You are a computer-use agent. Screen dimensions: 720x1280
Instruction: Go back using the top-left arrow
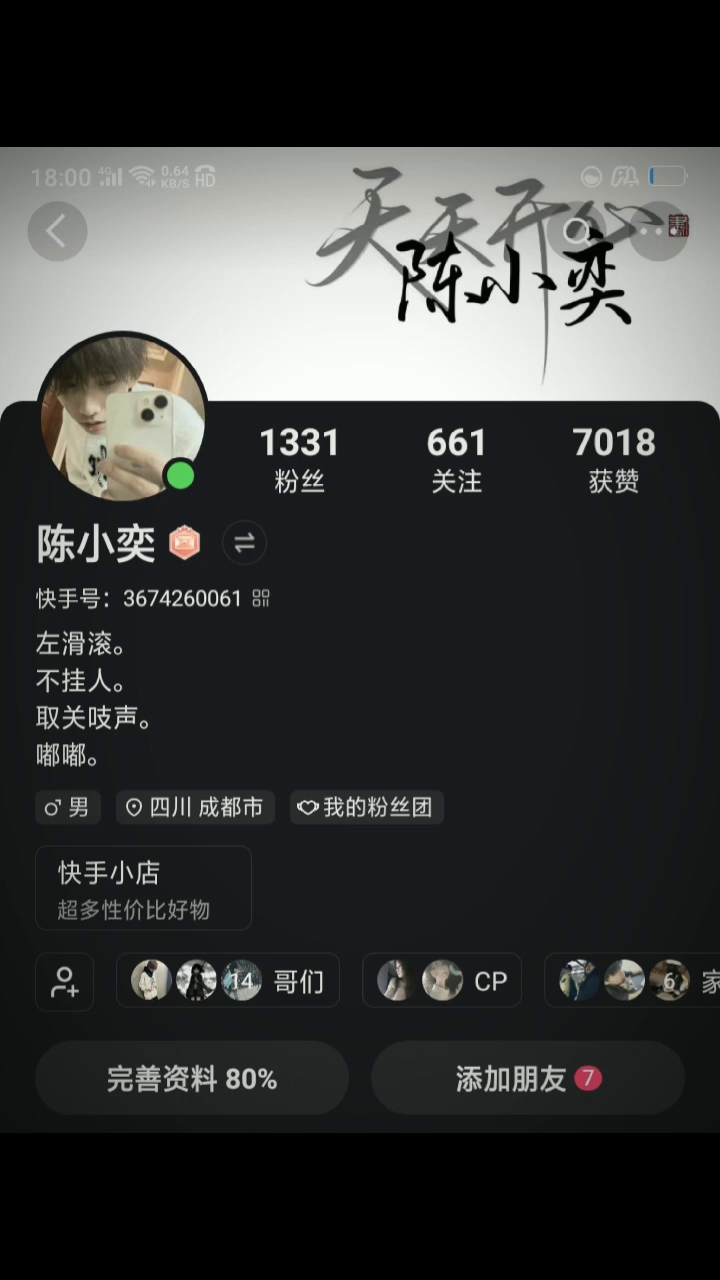57,232
